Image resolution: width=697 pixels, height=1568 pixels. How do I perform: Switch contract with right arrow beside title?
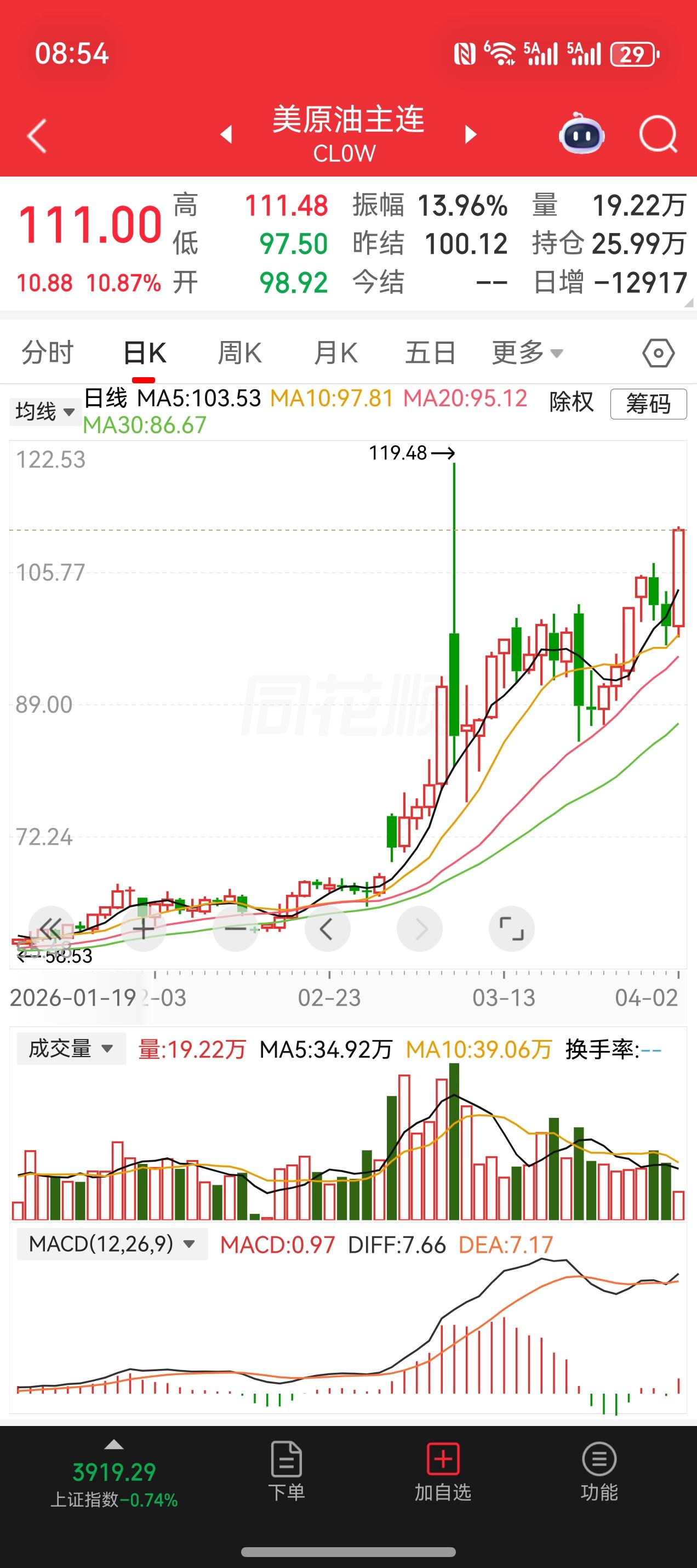tap(470, 134)
